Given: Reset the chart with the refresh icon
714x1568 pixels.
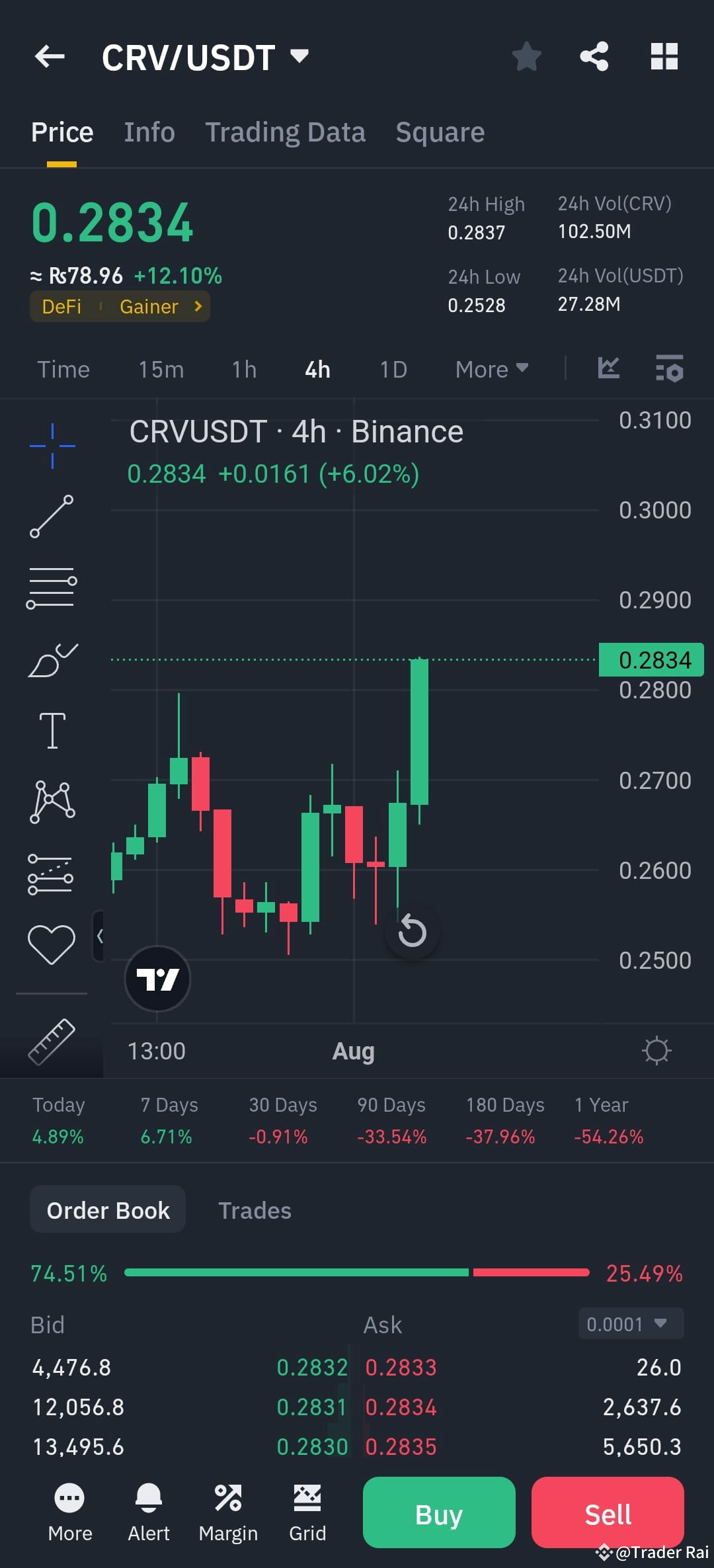Looking at the screenshot, I should coord(413,932).
